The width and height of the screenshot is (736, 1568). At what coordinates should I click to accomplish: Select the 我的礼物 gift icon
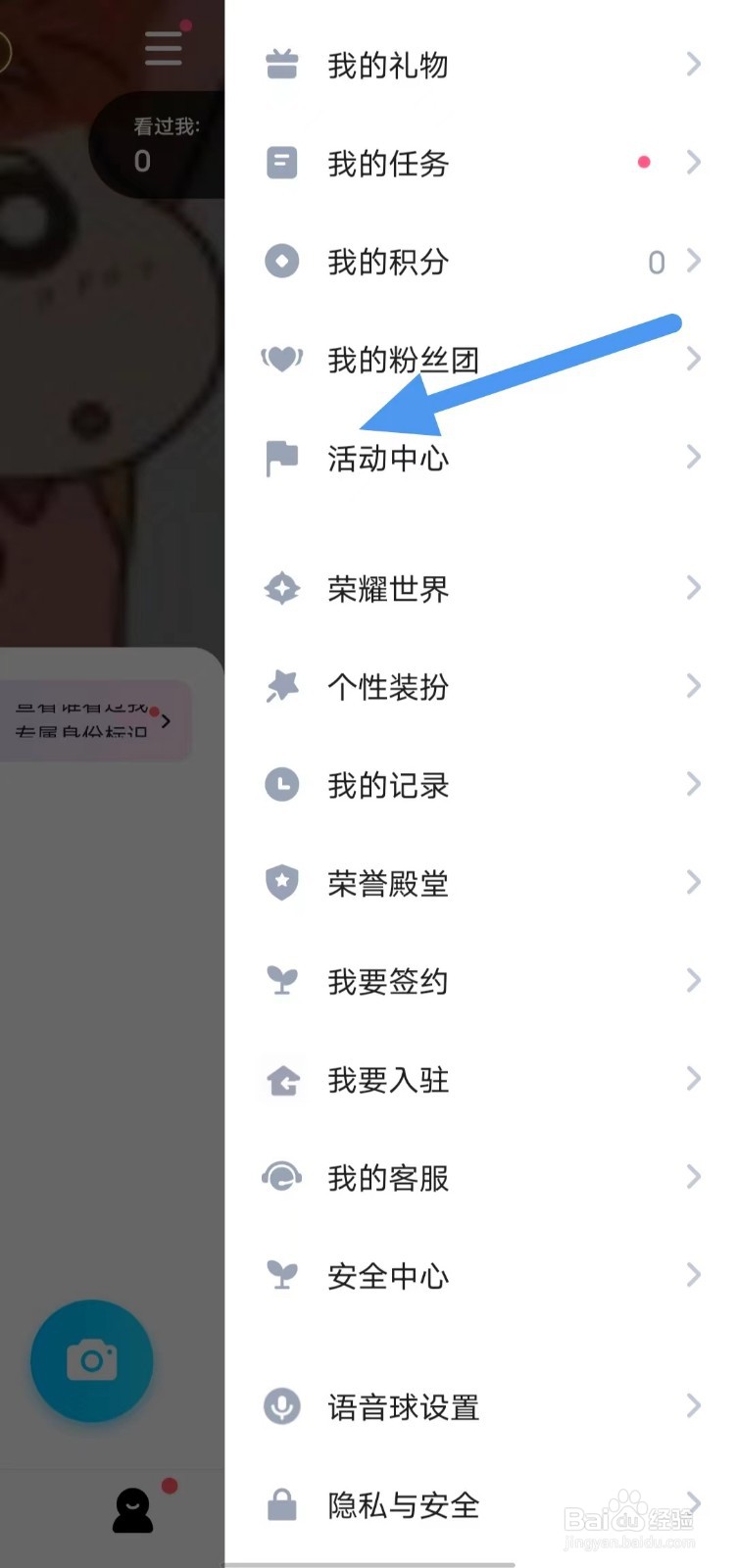(281, 66)
